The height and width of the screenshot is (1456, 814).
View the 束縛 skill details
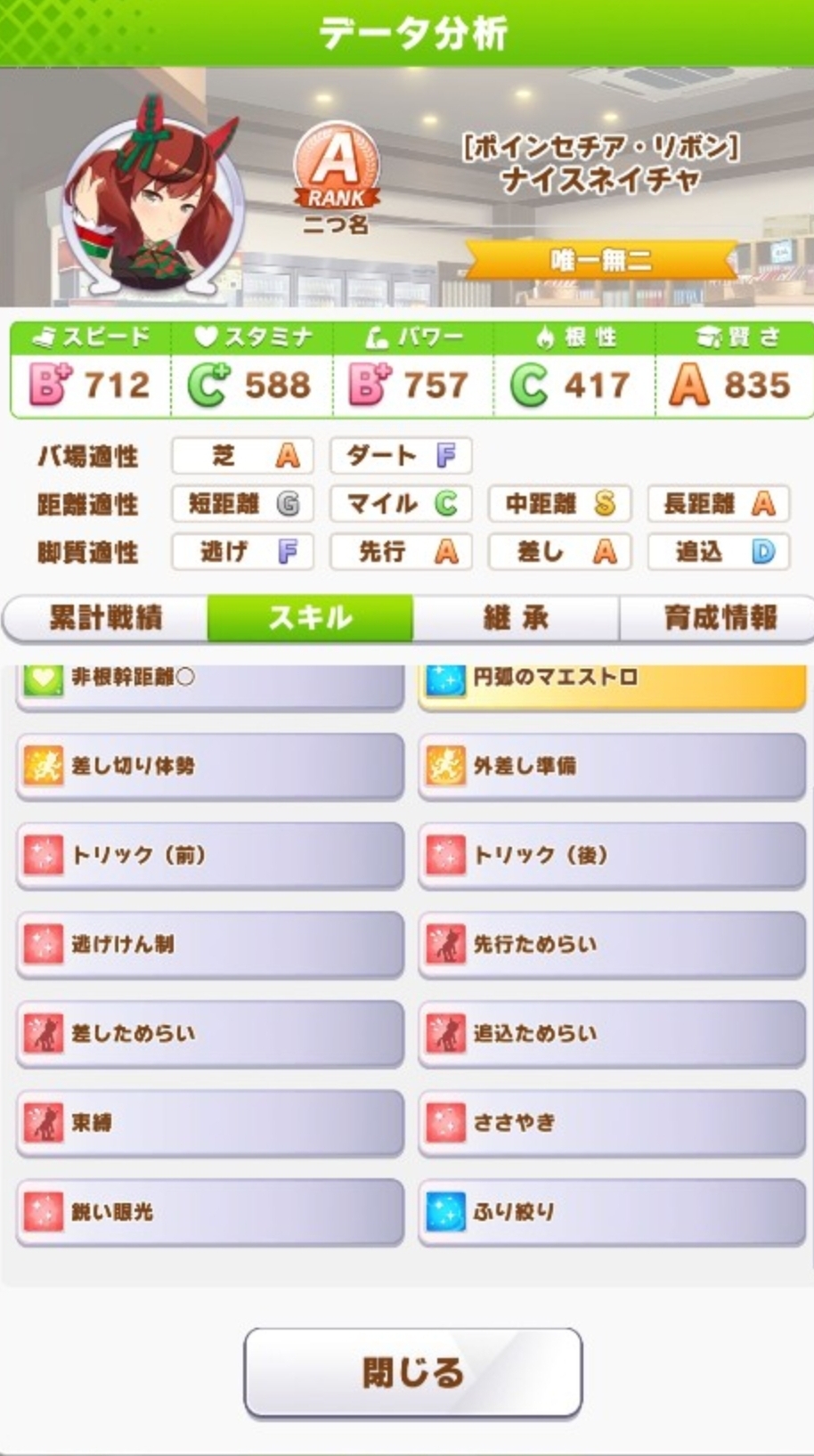(210, 1122)
